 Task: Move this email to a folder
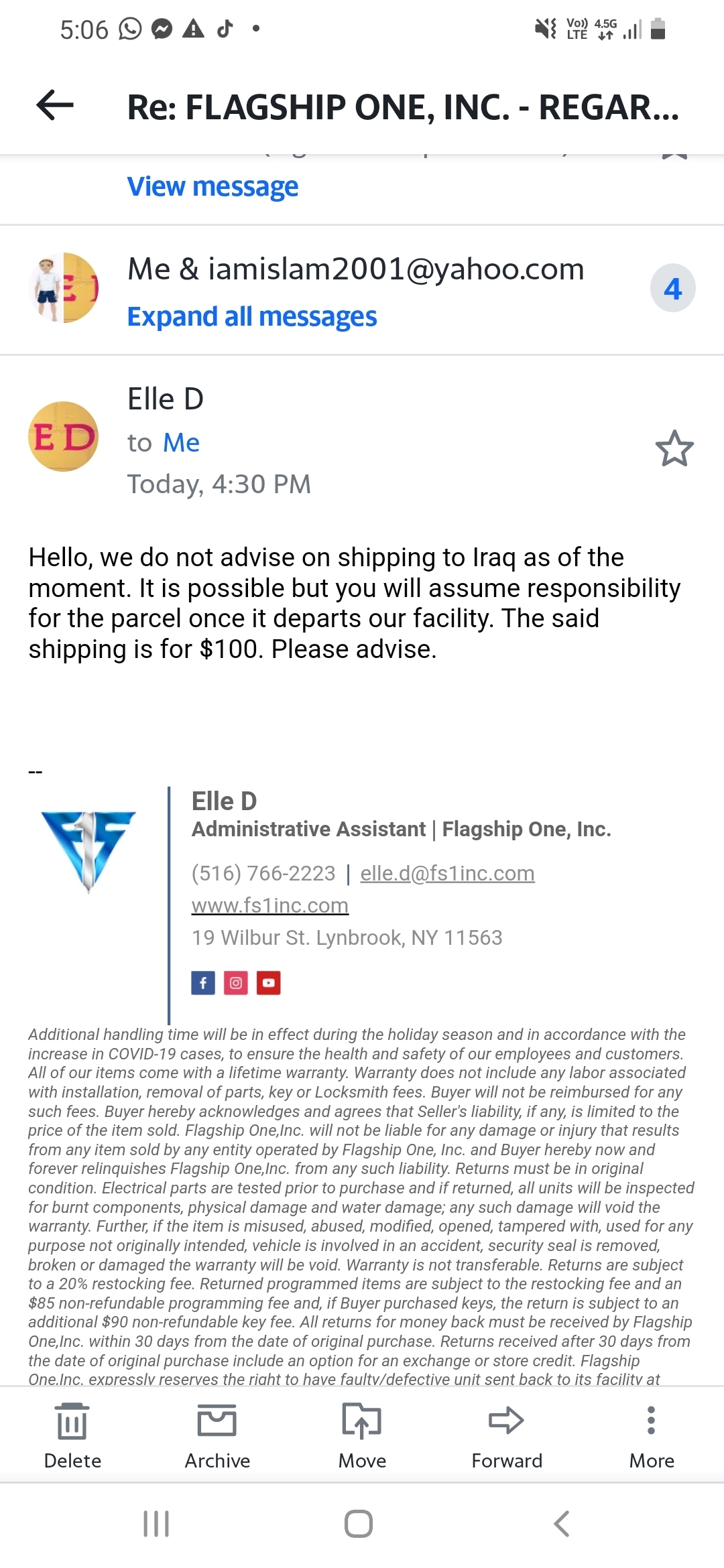[x=362, y=1435]
